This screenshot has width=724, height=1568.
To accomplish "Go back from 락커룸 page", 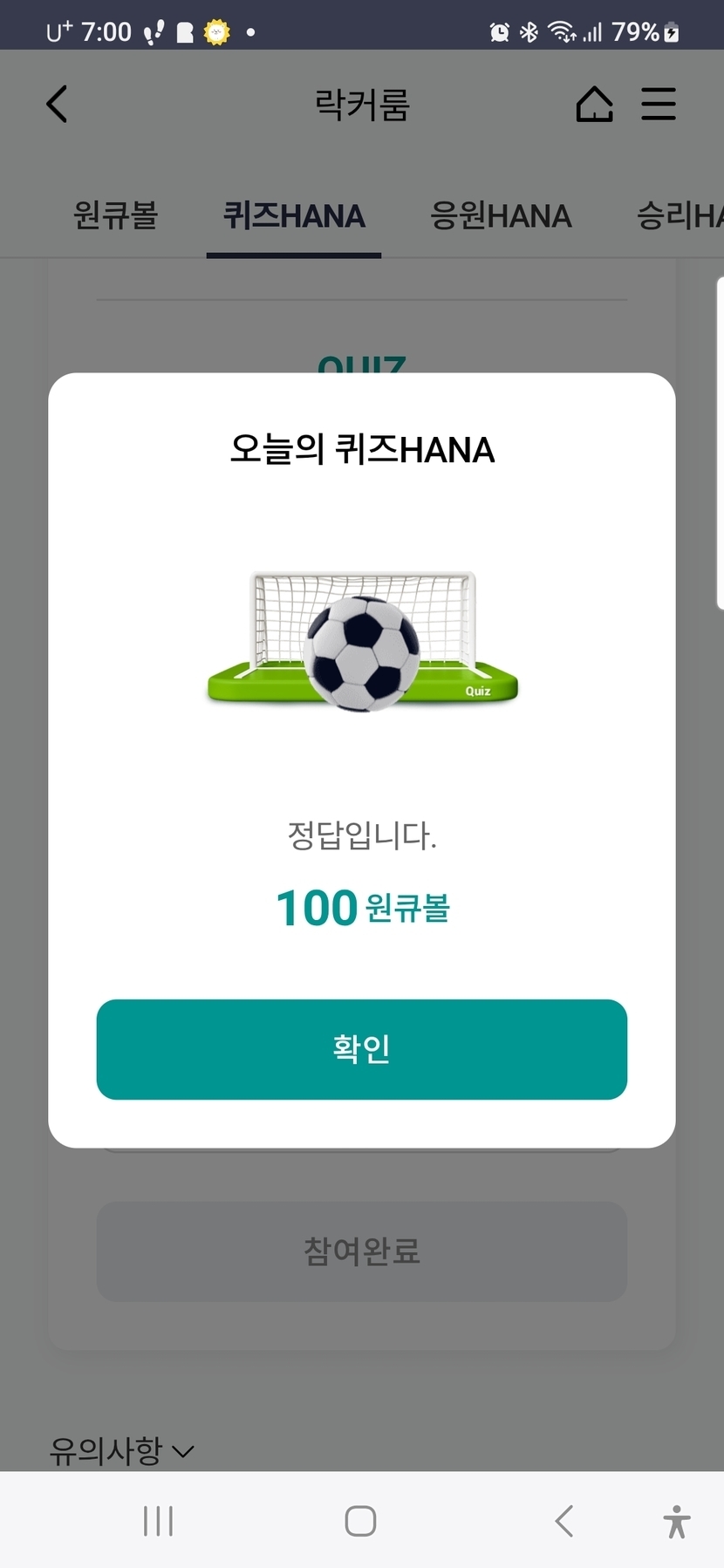I will (57, 105).
